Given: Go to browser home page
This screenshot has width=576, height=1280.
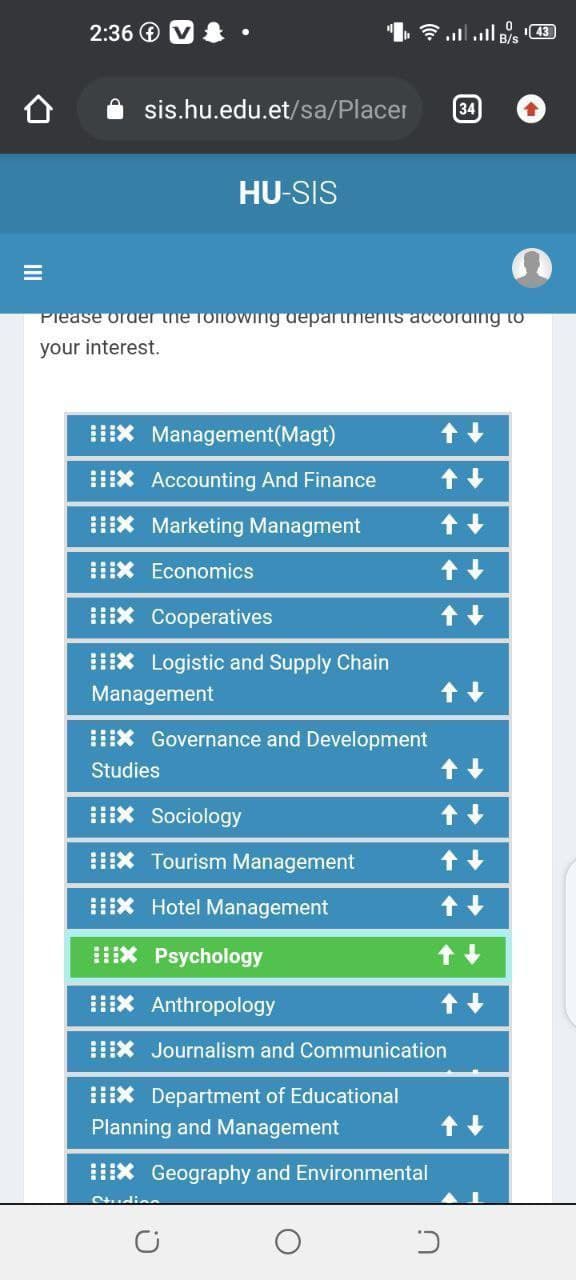Looking at the screenshot, I should (38, 109).
